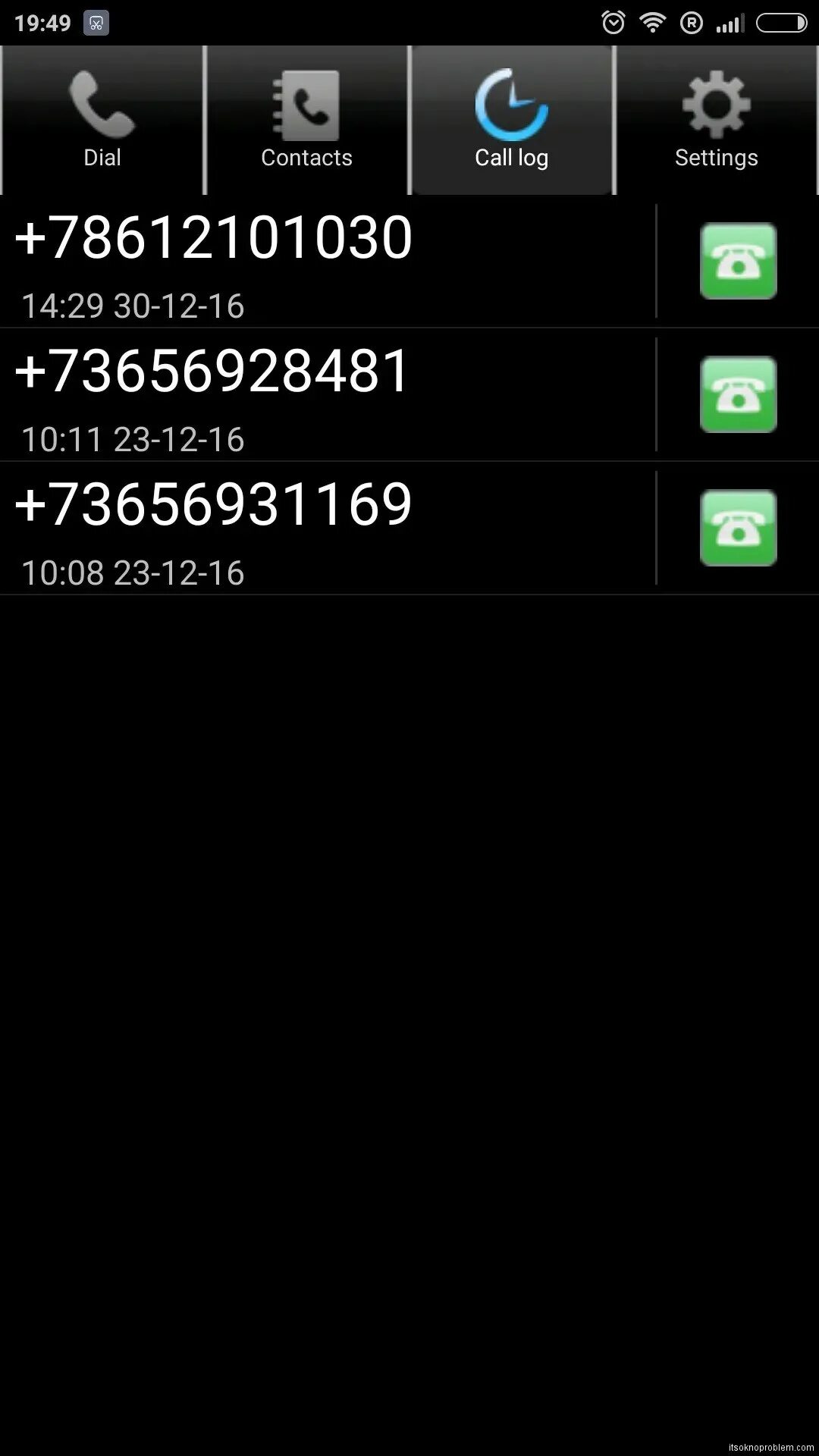Viewport: 819px width, 1456px height.
Task: Select the Call log tab
Action: [512, 120]
